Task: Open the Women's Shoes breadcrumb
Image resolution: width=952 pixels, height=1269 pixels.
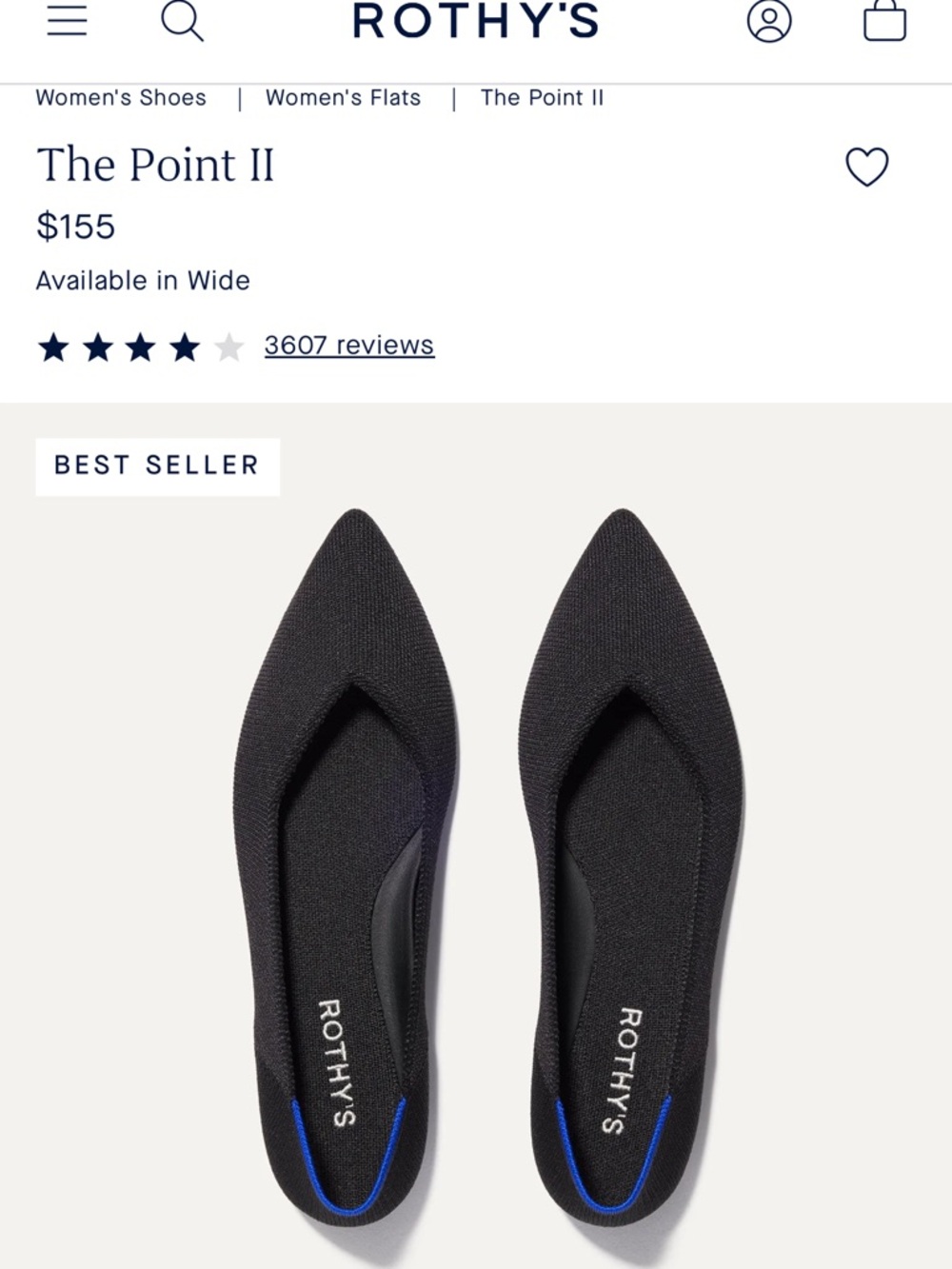Action: pyautogui.click(x=120, y=97)
